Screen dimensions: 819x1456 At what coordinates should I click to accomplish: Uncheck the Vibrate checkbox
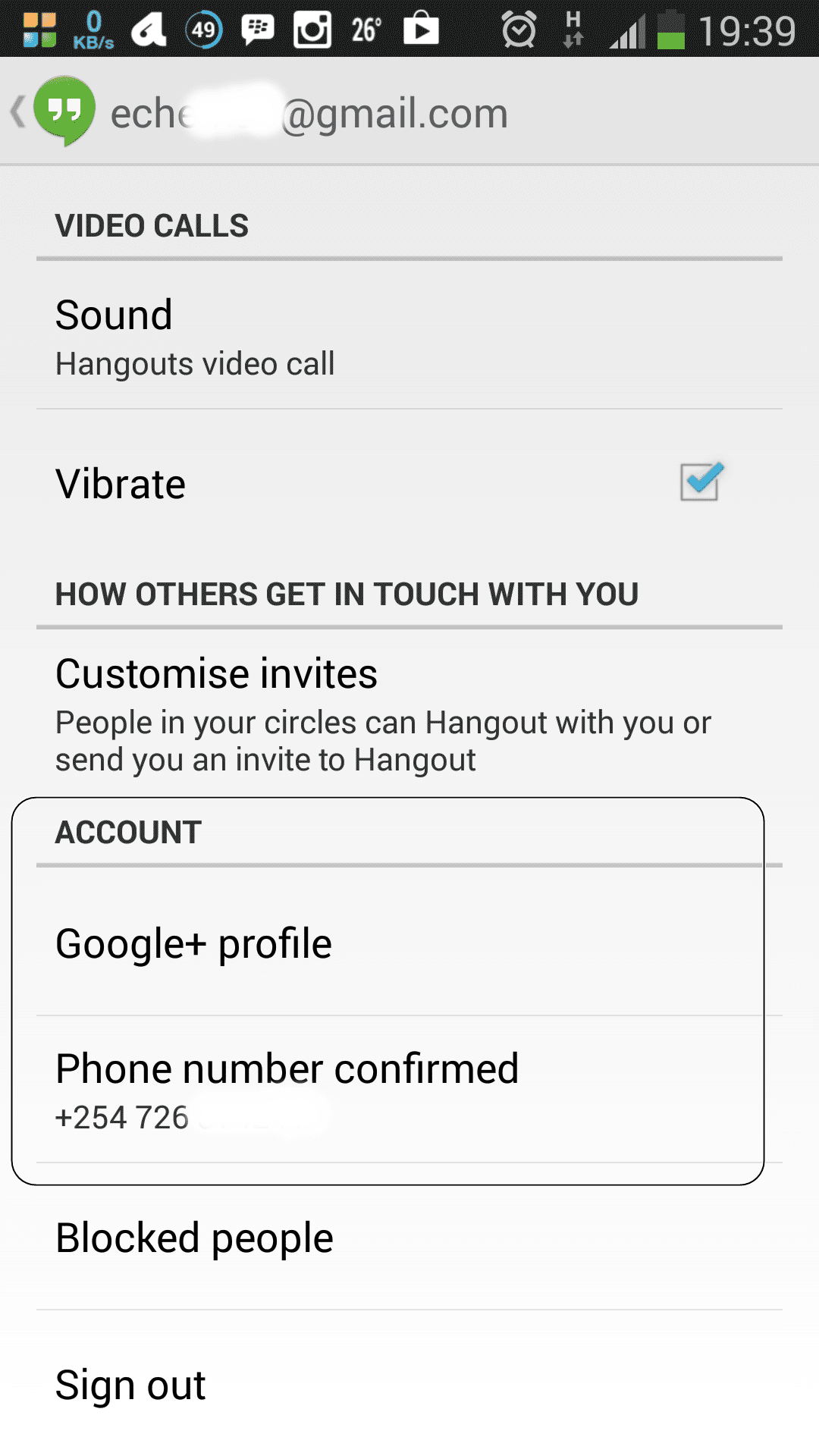point(701,482)
